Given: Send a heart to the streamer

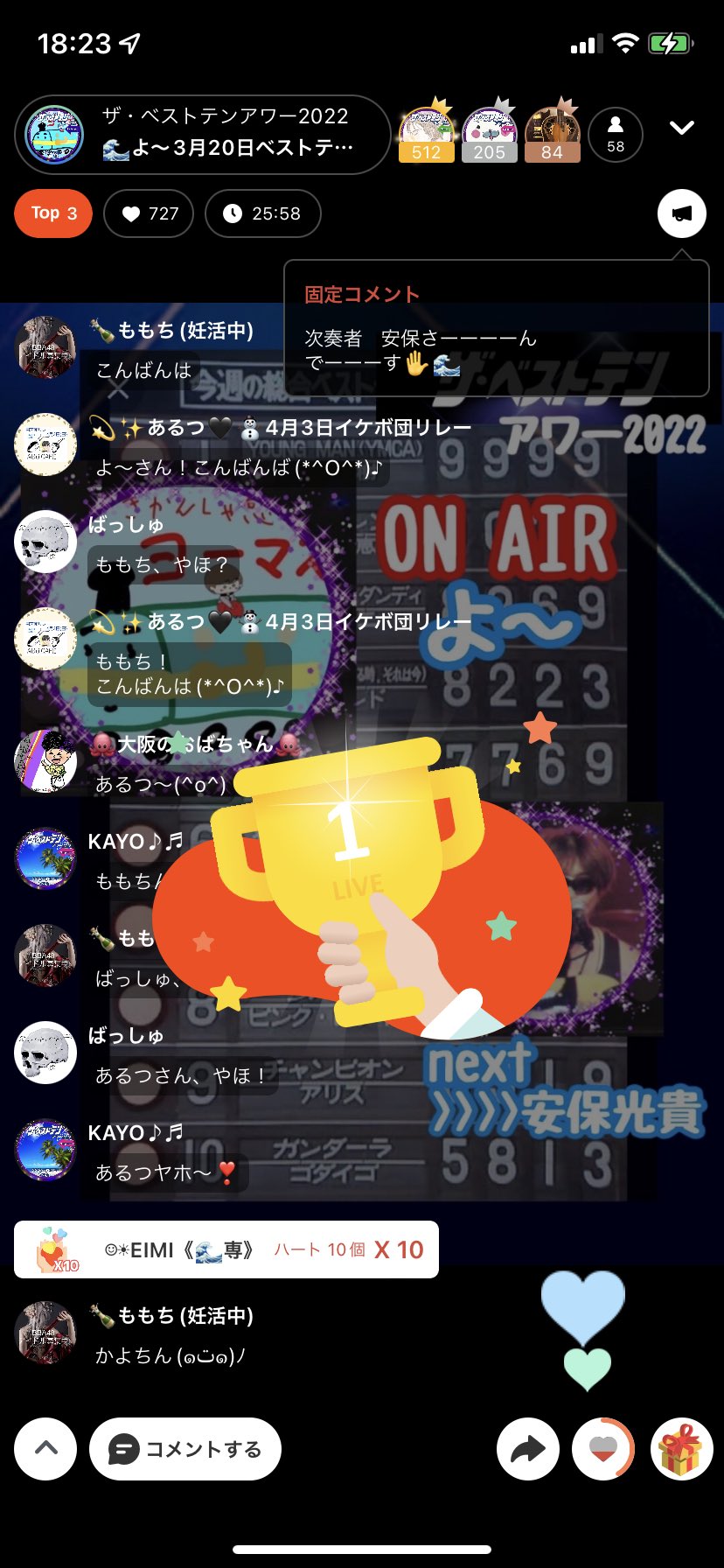Looking at the screenshot, I should coord(602,1449).
